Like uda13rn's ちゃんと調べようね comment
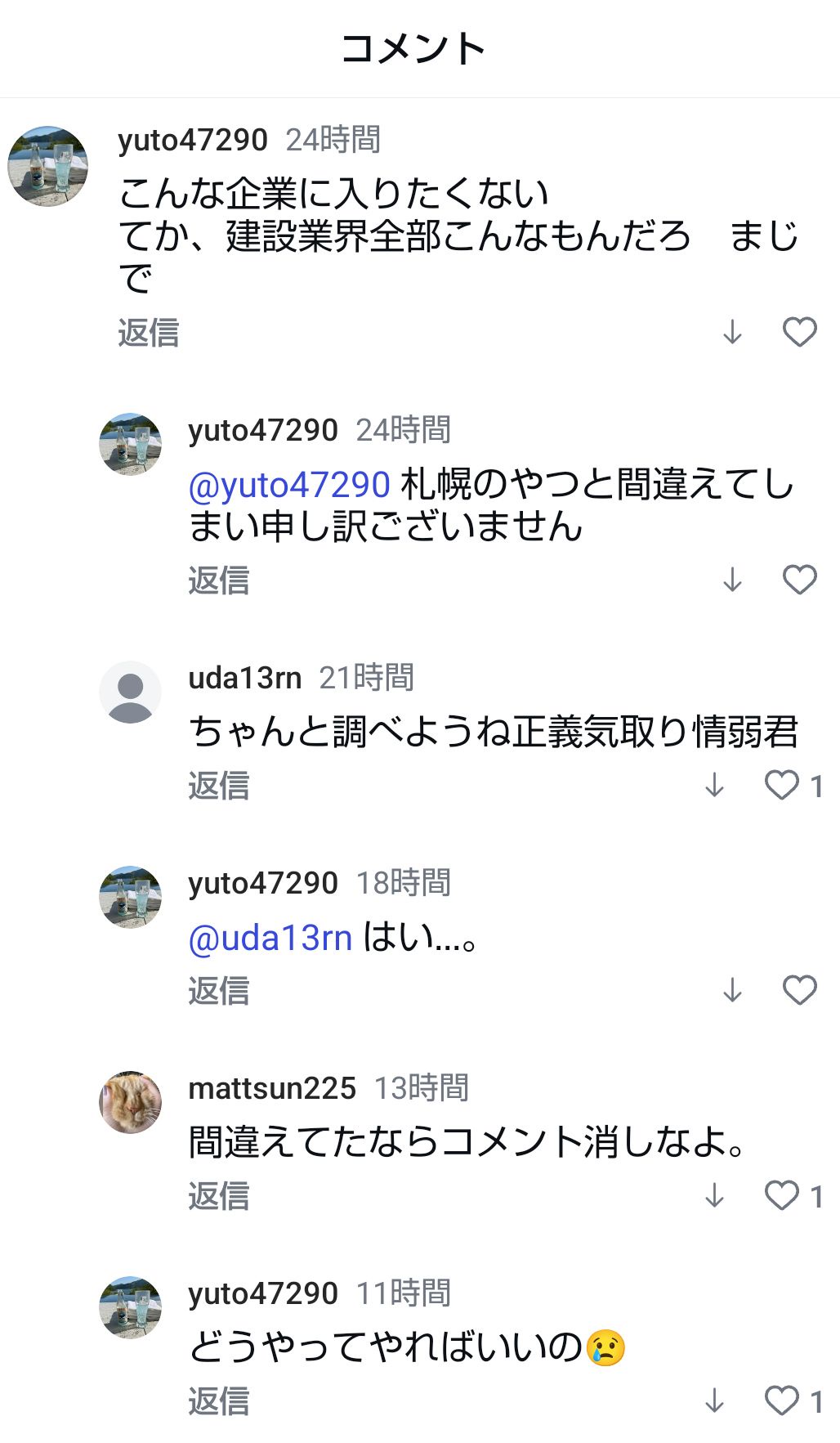The image size is (840, 1443). [x=782, y=785]
